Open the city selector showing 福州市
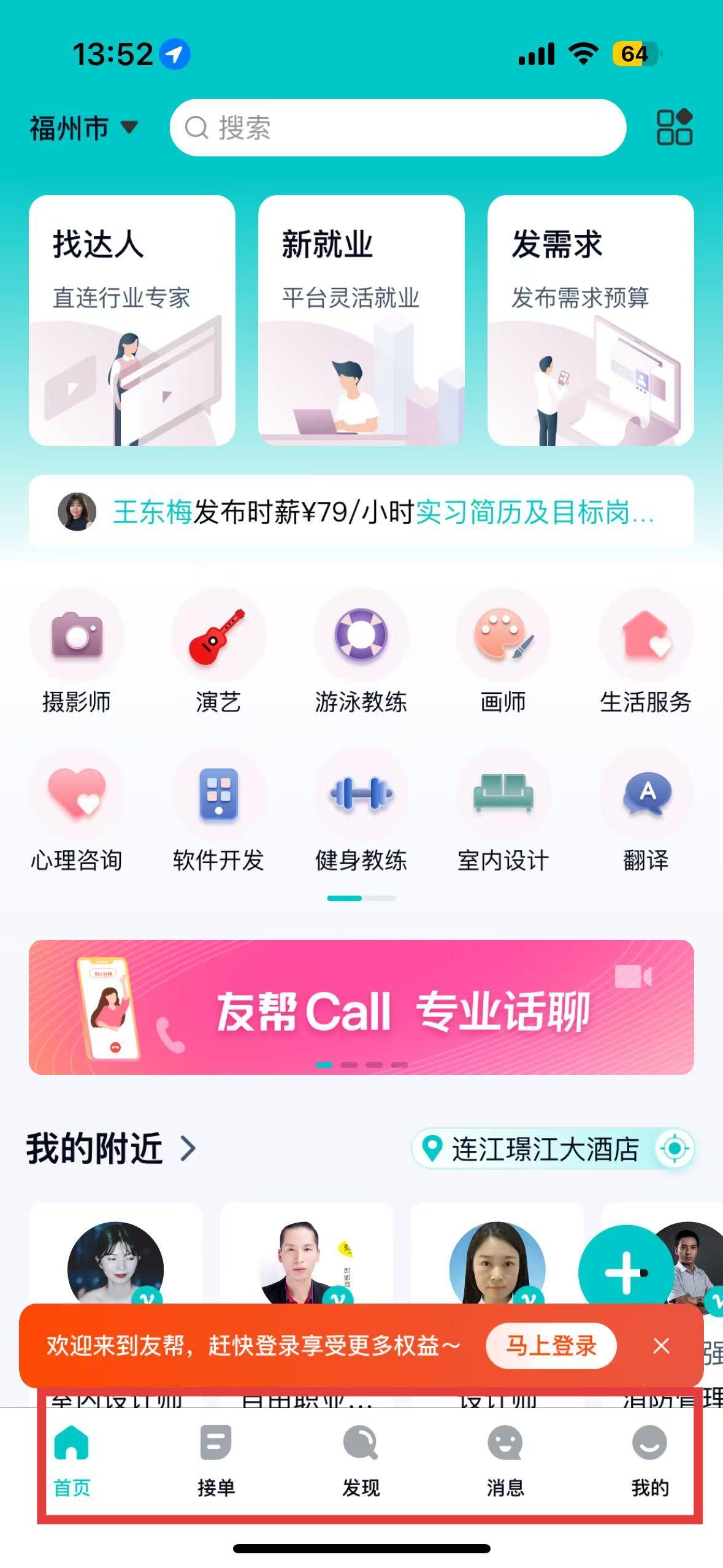This screenshot has width=723, height=1568. point(84,128)
